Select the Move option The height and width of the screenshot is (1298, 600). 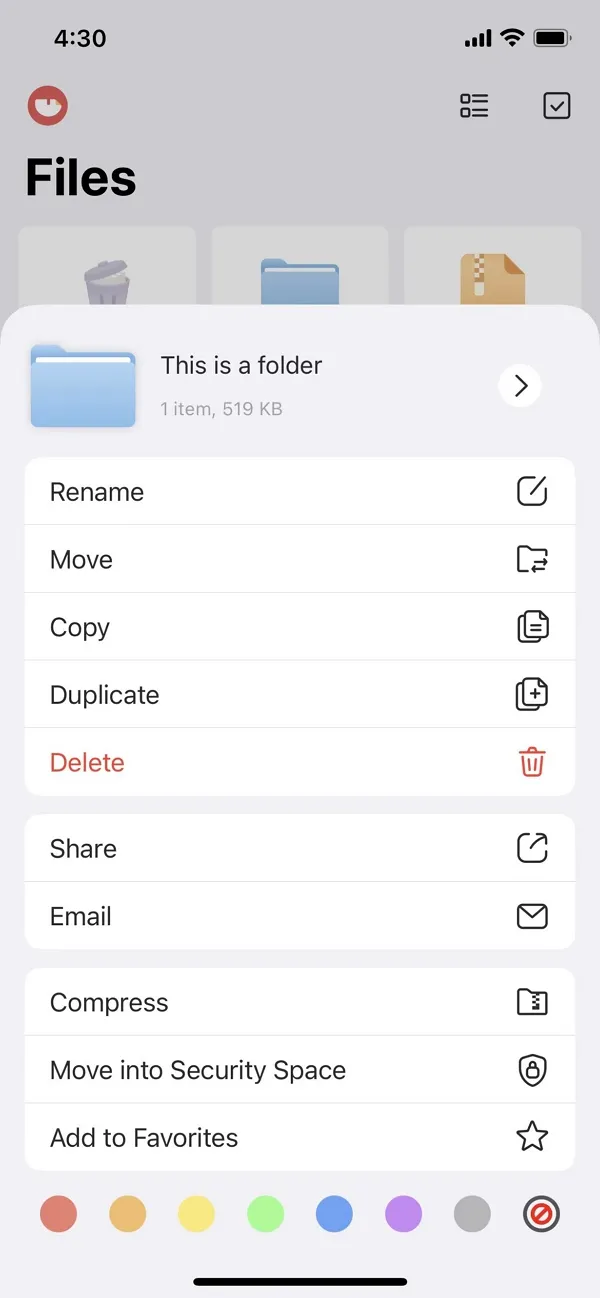pyautogui.click(x=299, y=560)
